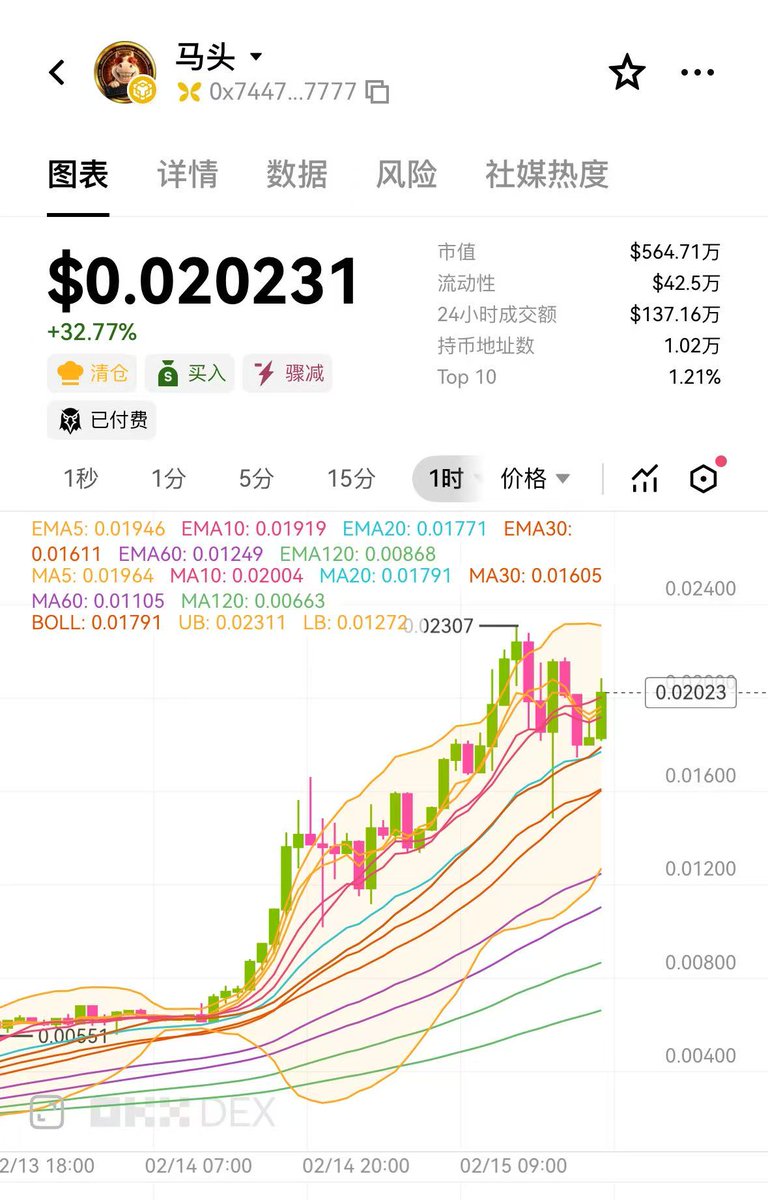Screen dimensions: 768x1200
Task: Select the 5分 chart interval
Action: 256,479
